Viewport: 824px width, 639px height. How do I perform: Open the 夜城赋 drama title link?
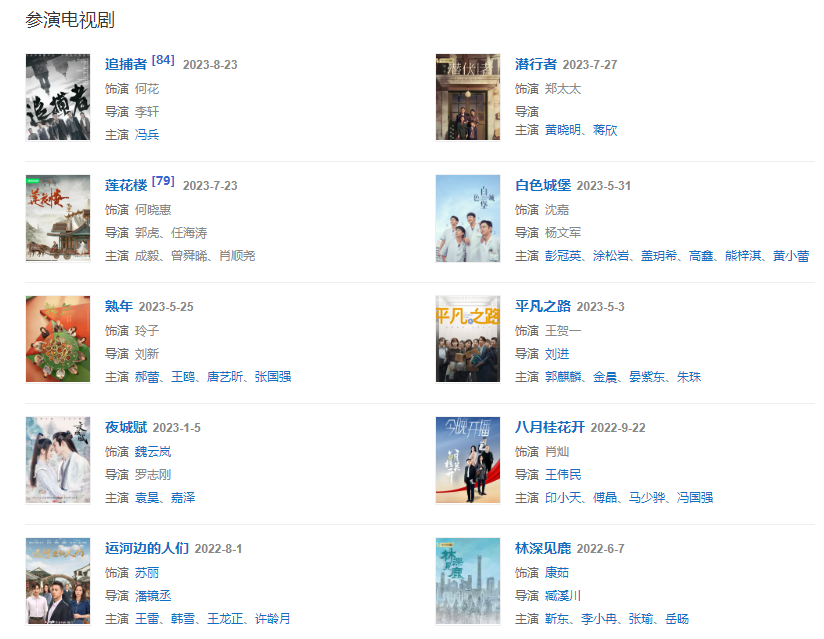tap(126, 428)
